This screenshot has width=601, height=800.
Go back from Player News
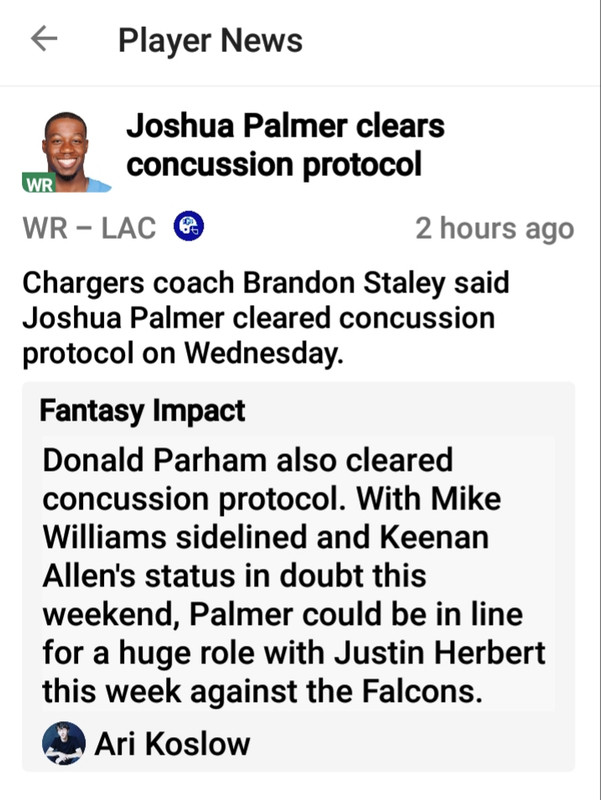[45, 40]
